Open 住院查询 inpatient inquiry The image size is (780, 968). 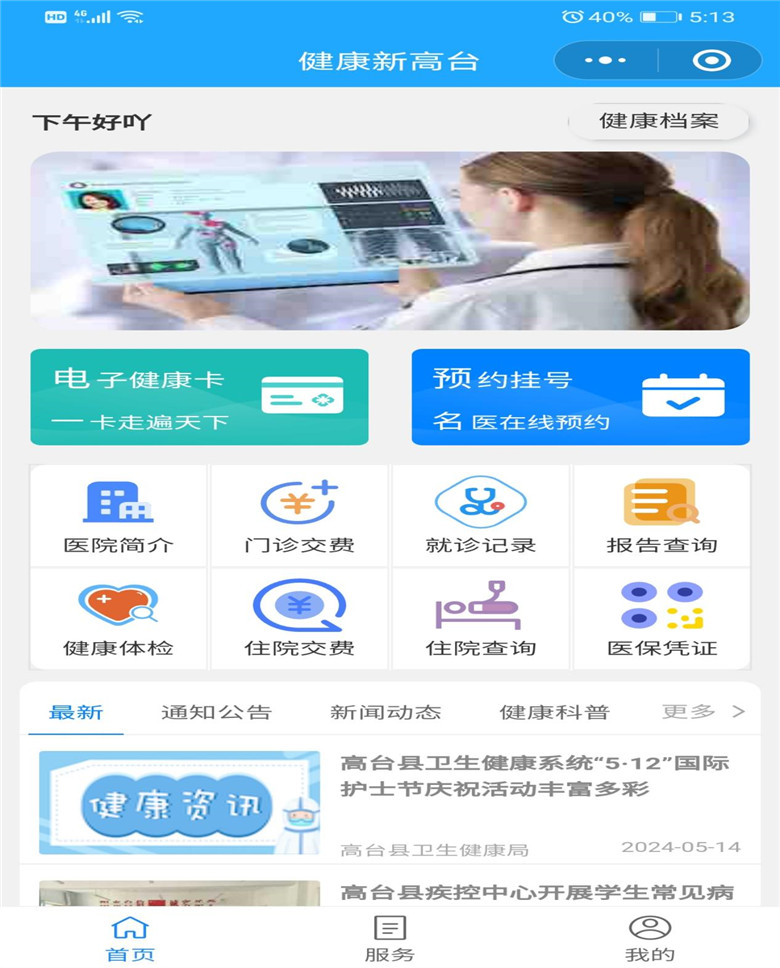481,620
